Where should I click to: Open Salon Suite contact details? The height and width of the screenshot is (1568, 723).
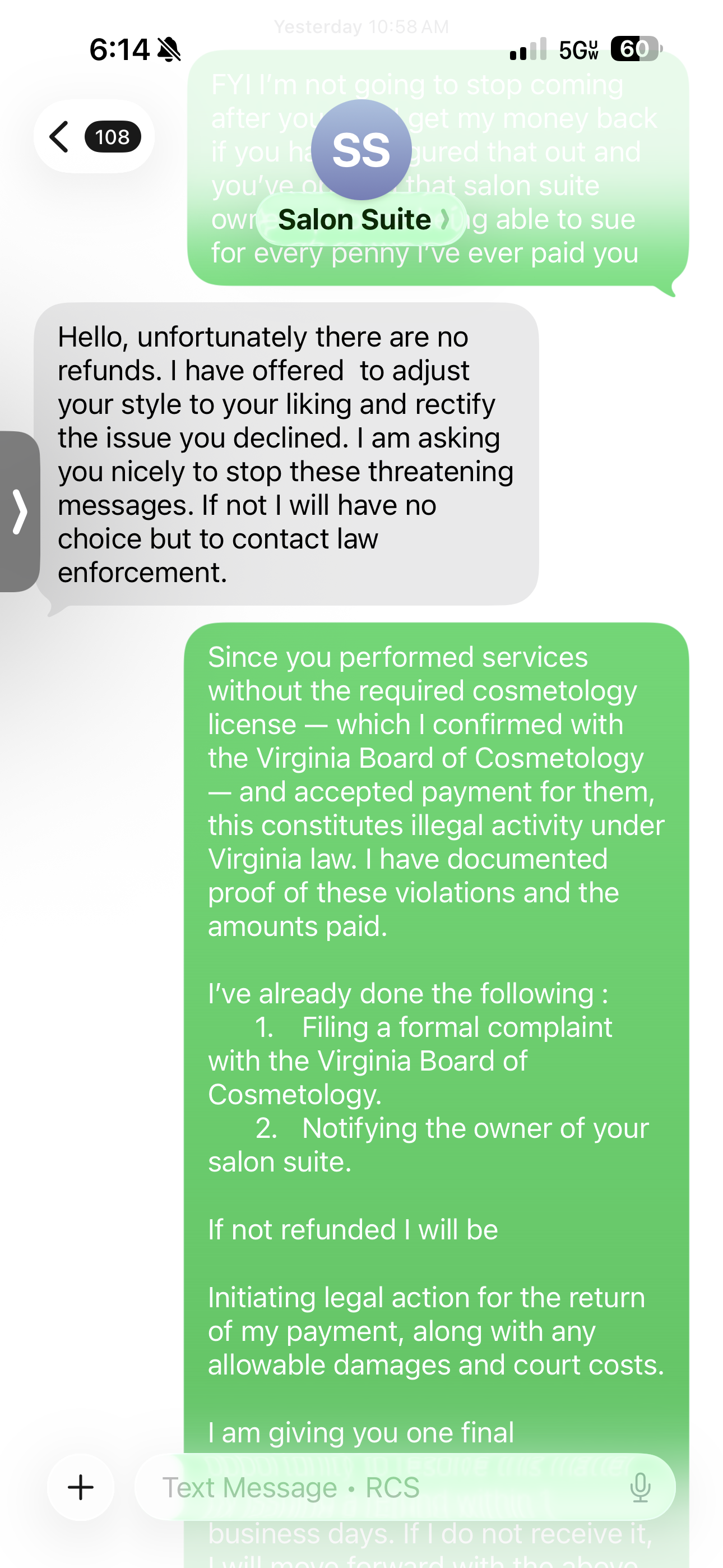tap(361, 220)
